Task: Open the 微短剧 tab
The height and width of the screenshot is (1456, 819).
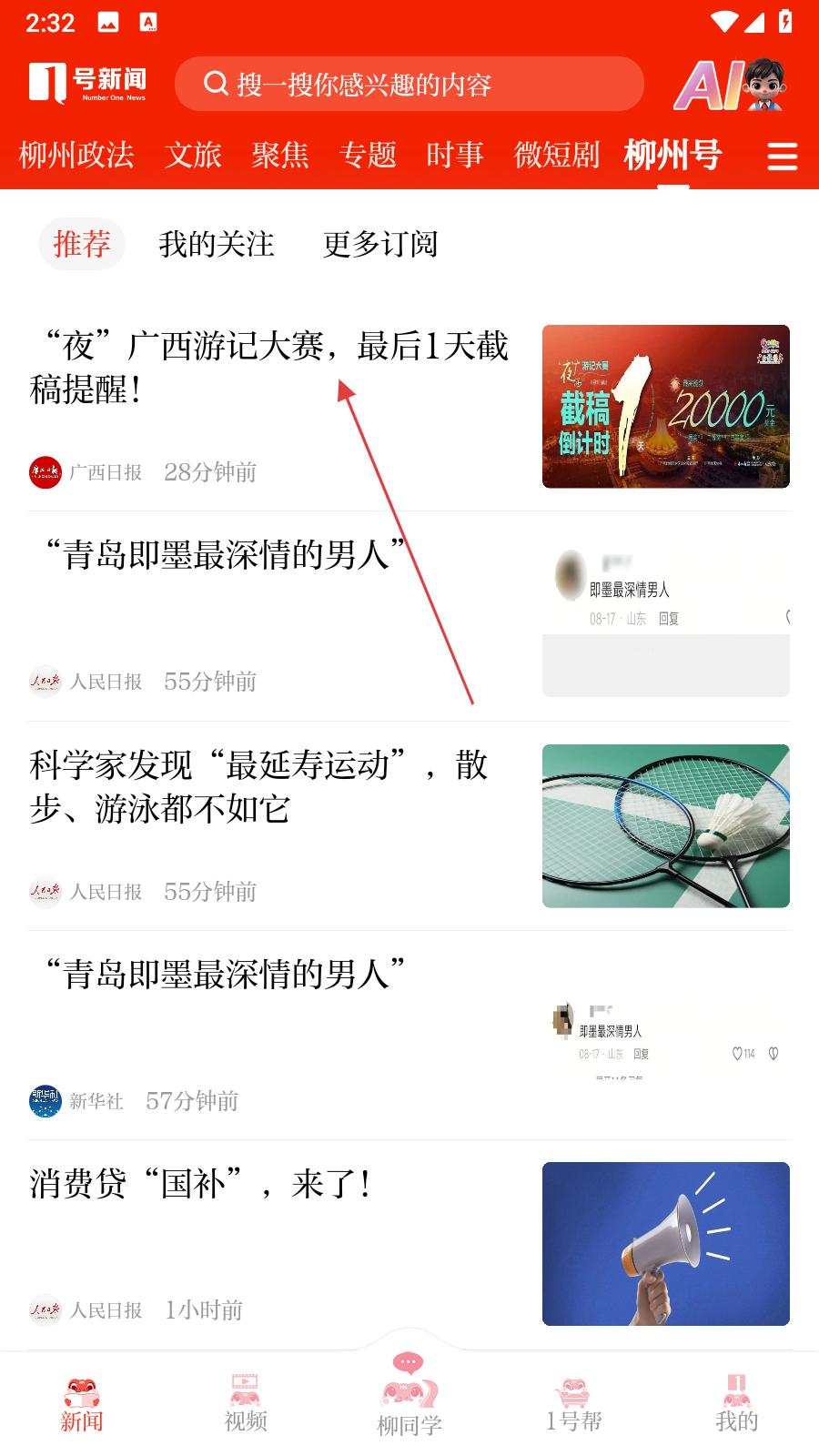Action: [x=556, y=156]
